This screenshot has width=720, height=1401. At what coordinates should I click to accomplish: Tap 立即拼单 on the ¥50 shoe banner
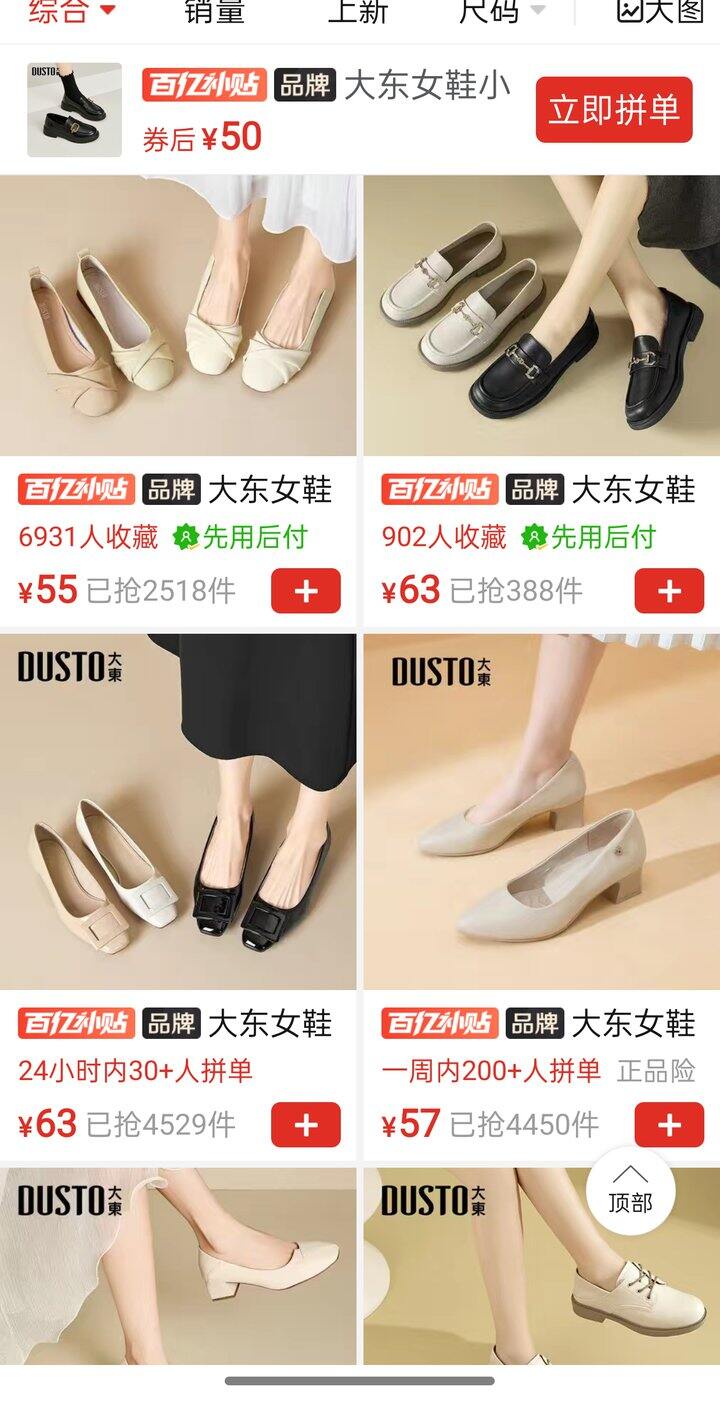click(613, 110)
